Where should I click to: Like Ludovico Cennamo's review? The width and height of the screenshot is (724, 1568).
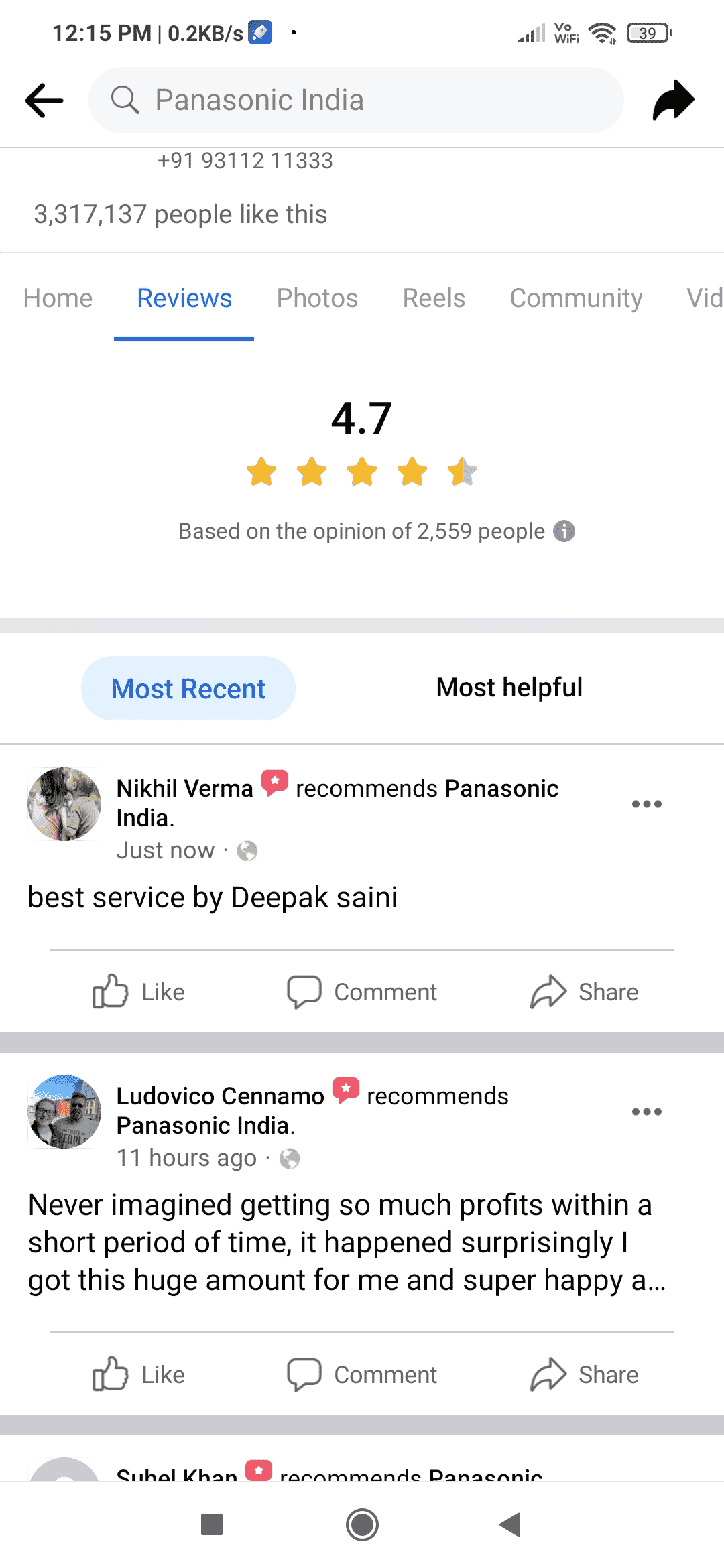pos(139,1374)
